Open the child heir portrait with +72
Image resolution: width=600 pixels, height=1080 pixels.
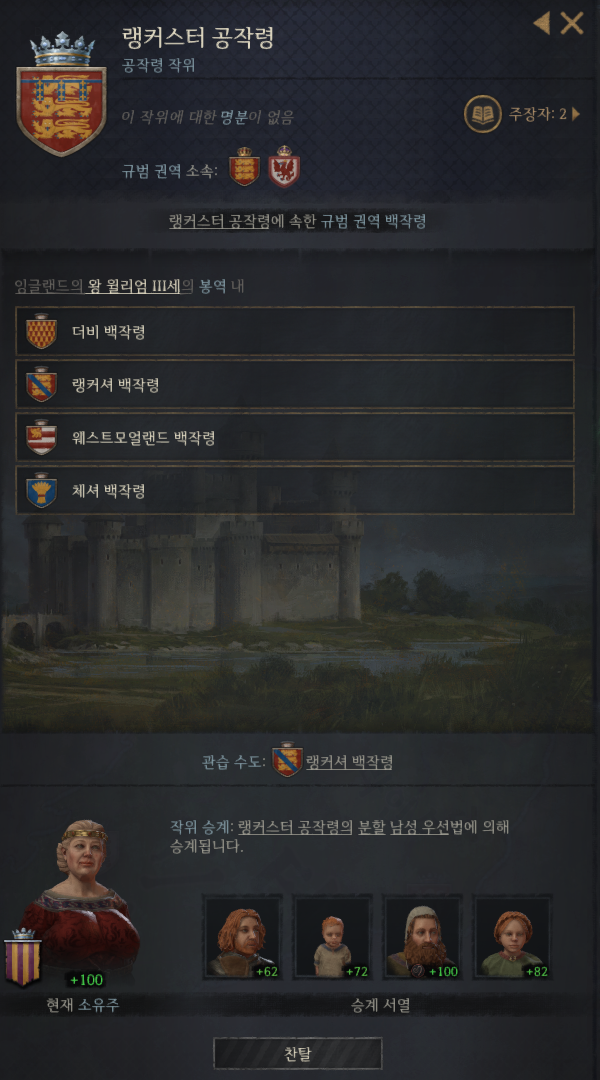[x=331, y=937]
